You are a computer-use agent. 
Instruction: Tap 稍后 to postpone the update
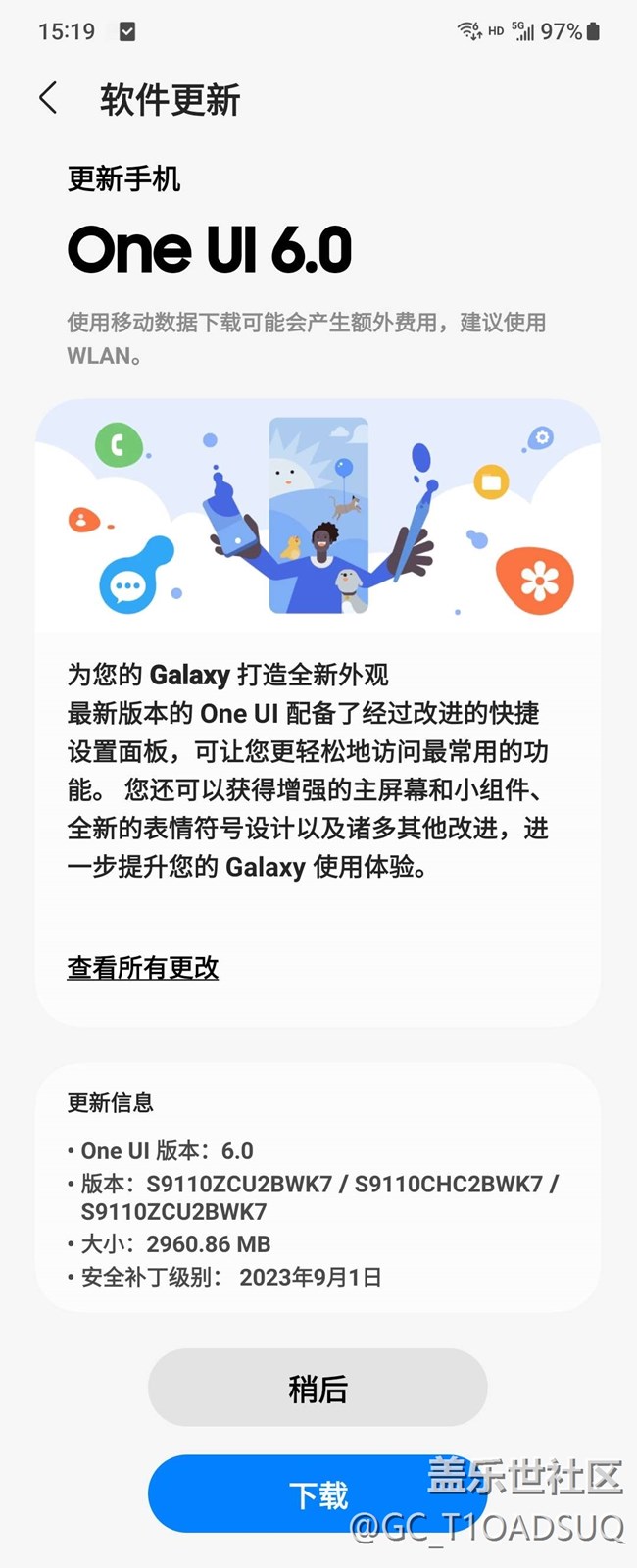pos(318,1389)
